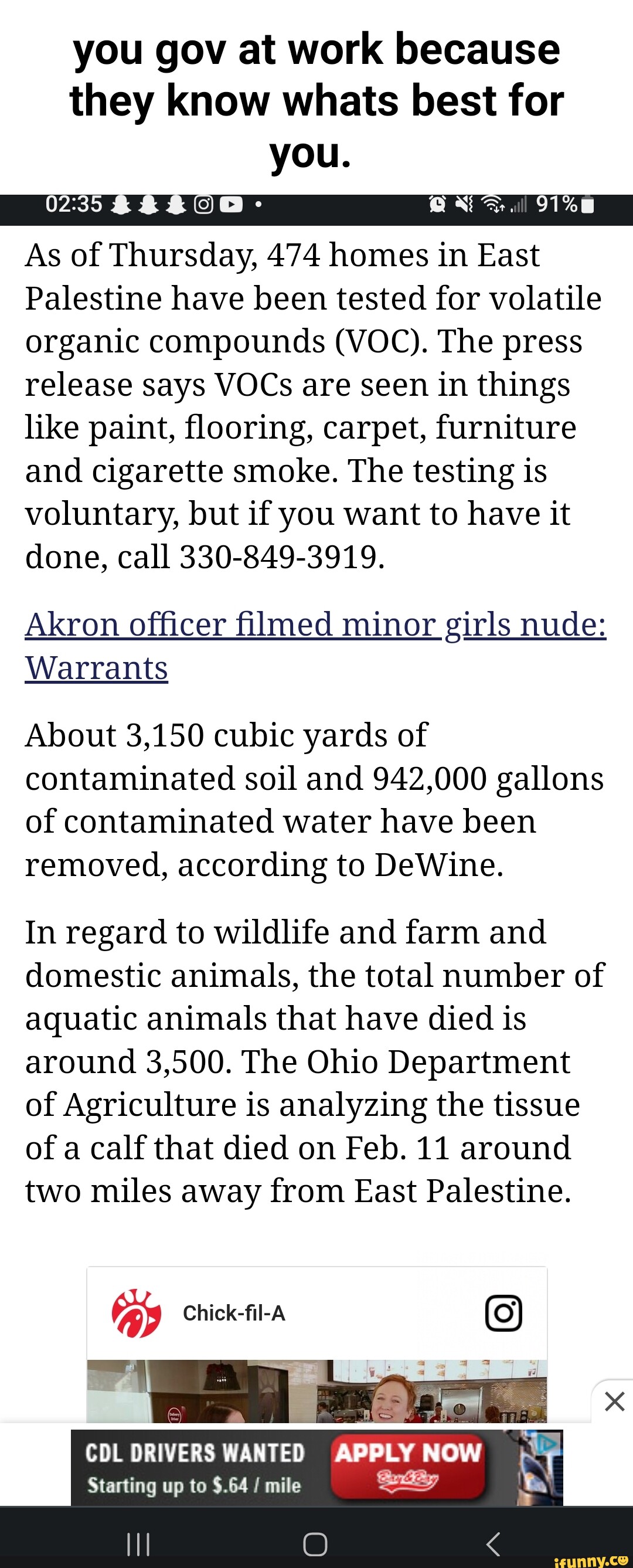Tap the recent apps navigation button
633x1568 pixels.
tap(140, 1543)
